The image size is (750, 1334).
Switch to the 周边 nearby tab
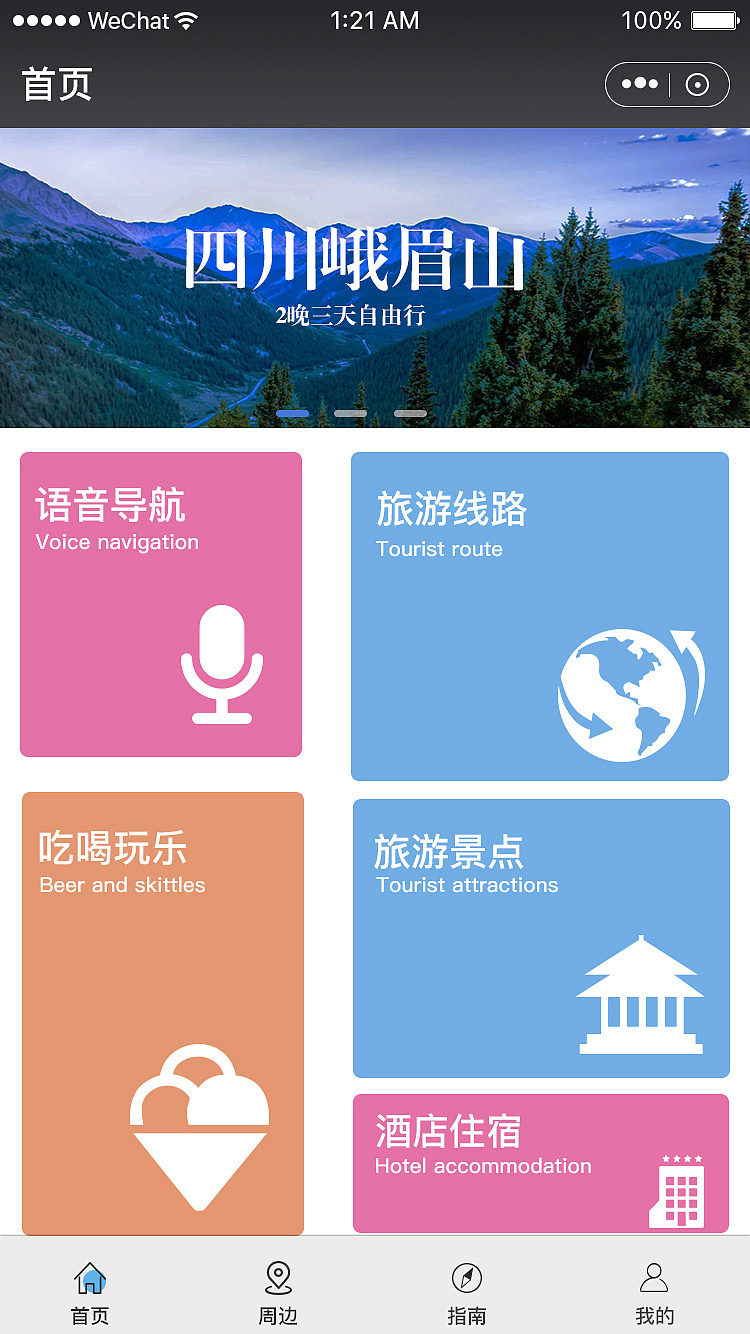click(278, 1291)
